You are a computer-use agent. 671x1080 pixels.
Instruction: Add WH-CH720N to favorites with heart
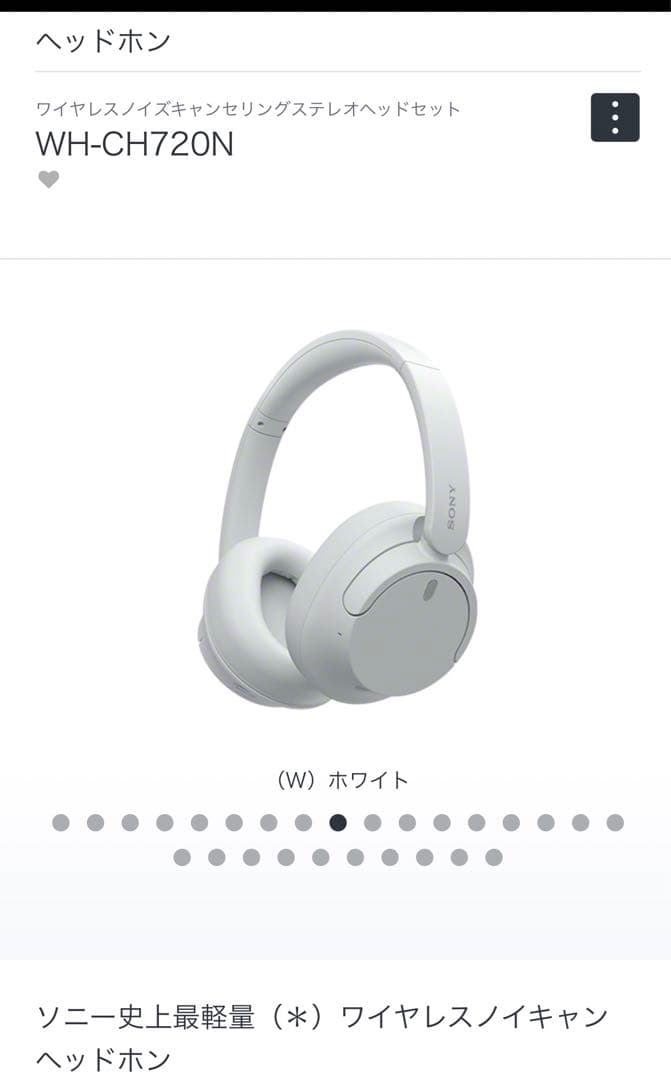[48, 180]
